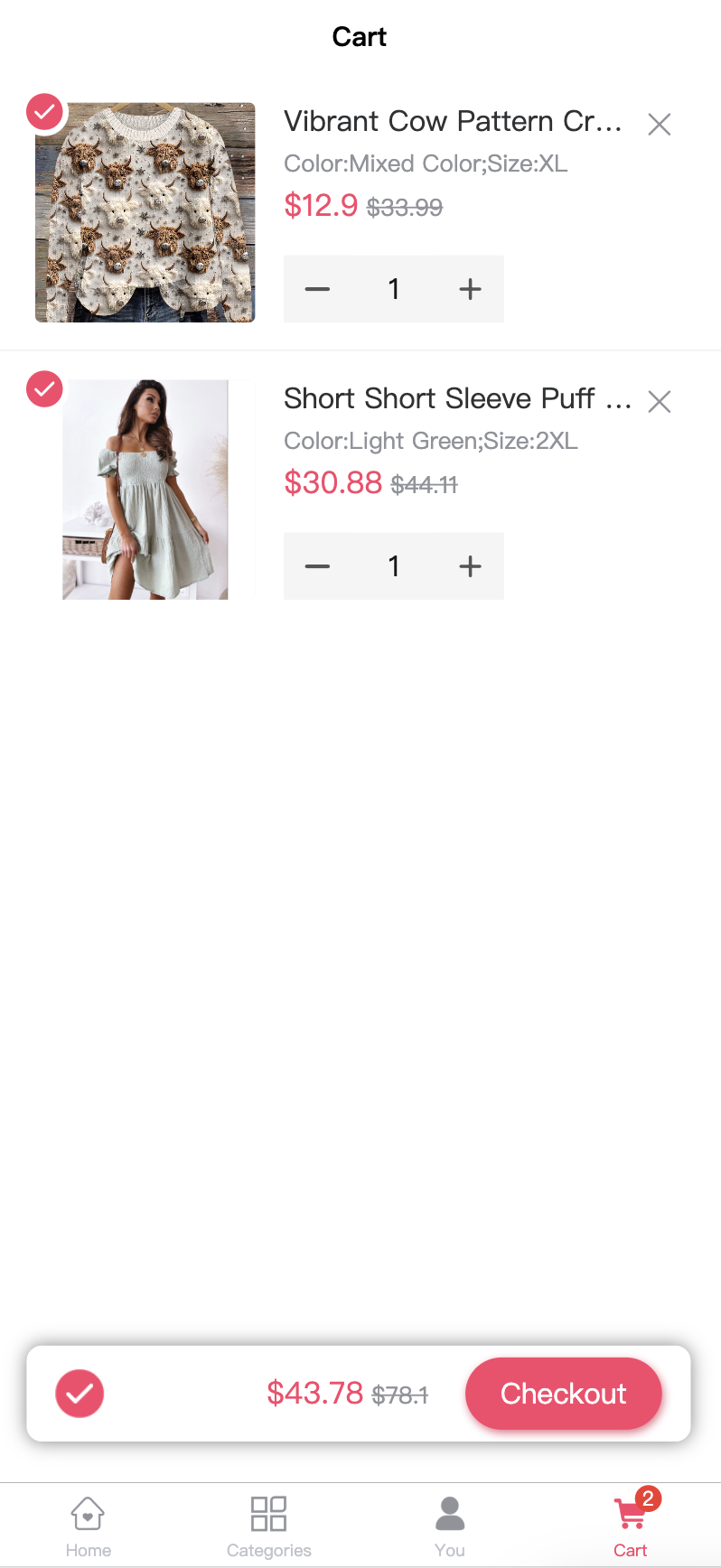The height and width of the screenshot is (1568, 721).
Task: Uncheck the Vibrant Cow Pattern sweater item
Action: click(44, 112)
